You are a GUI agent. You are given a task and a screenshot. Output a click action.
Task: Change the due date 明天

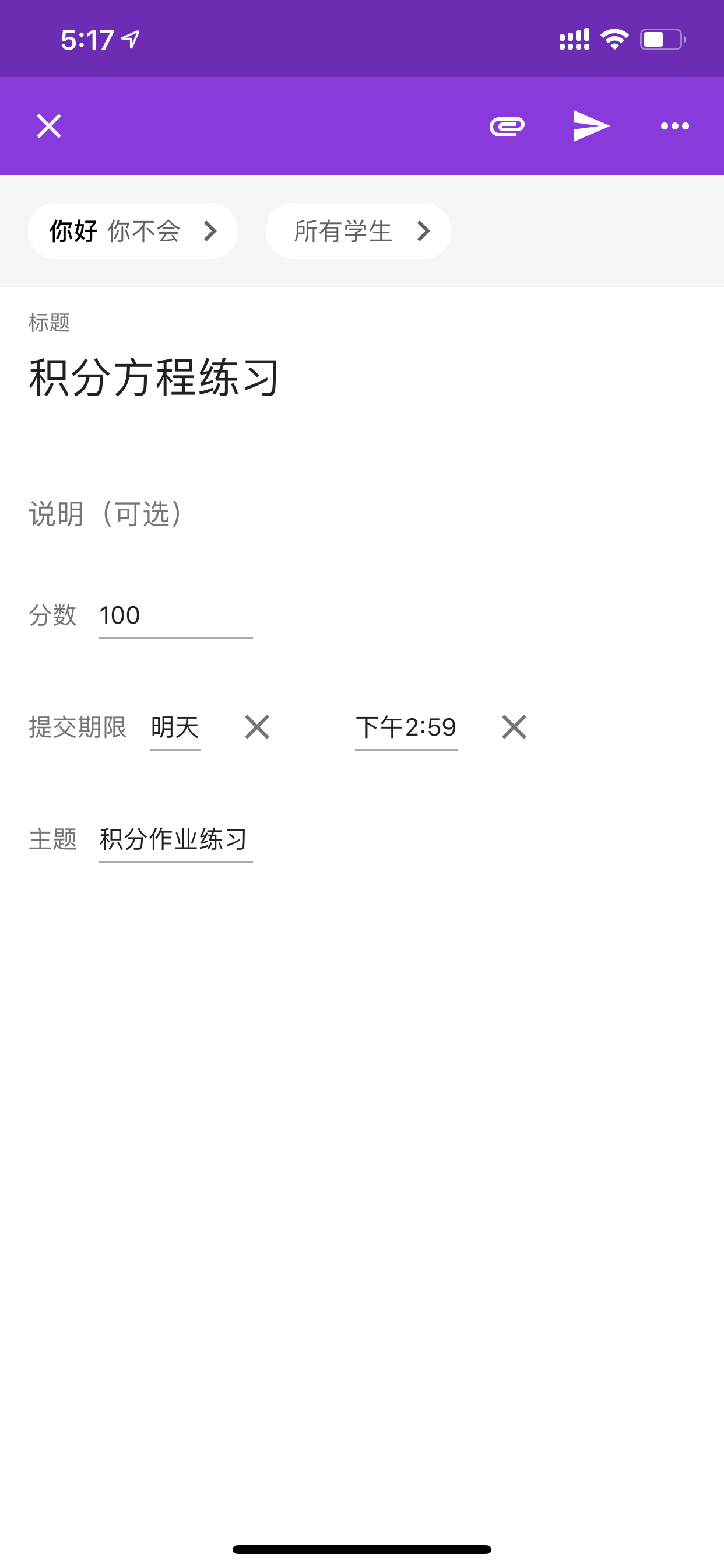point(175,728)
